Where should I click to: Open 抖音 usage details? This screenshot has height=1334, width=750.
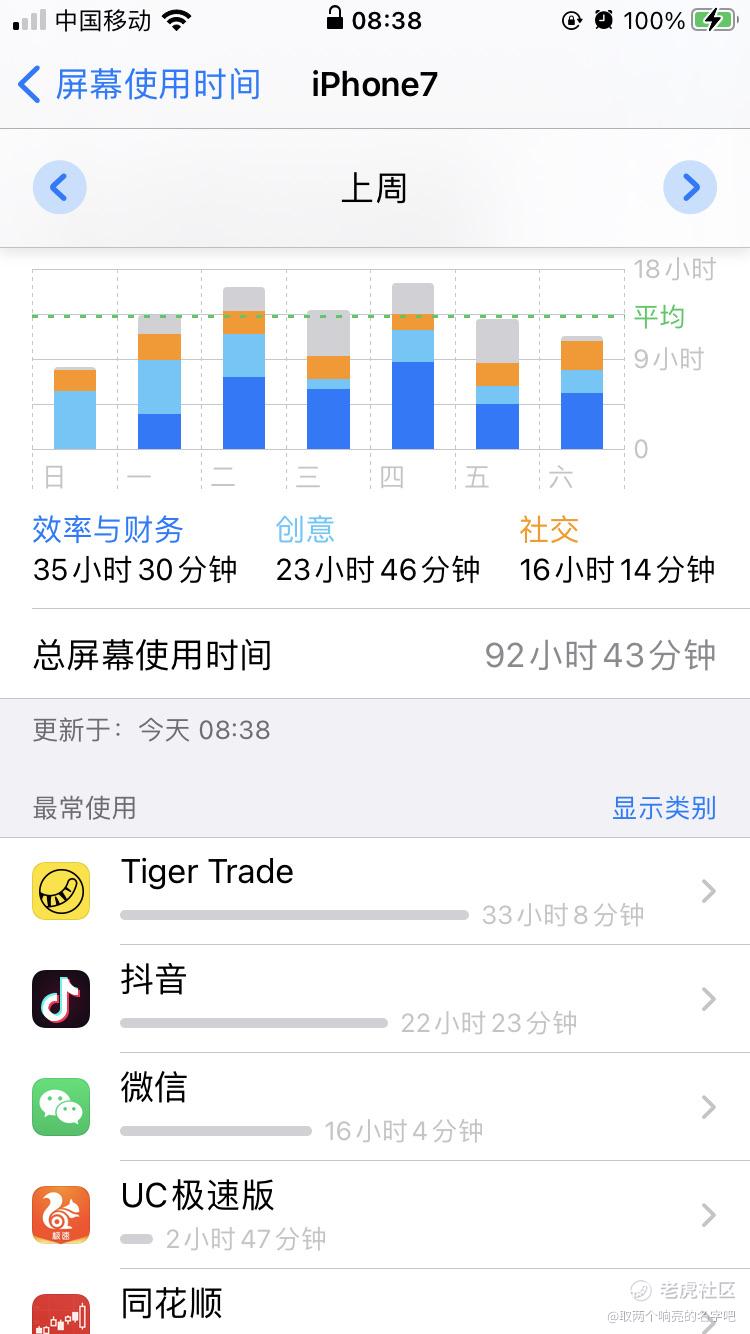pyautogui.click(x=375, y=999)
